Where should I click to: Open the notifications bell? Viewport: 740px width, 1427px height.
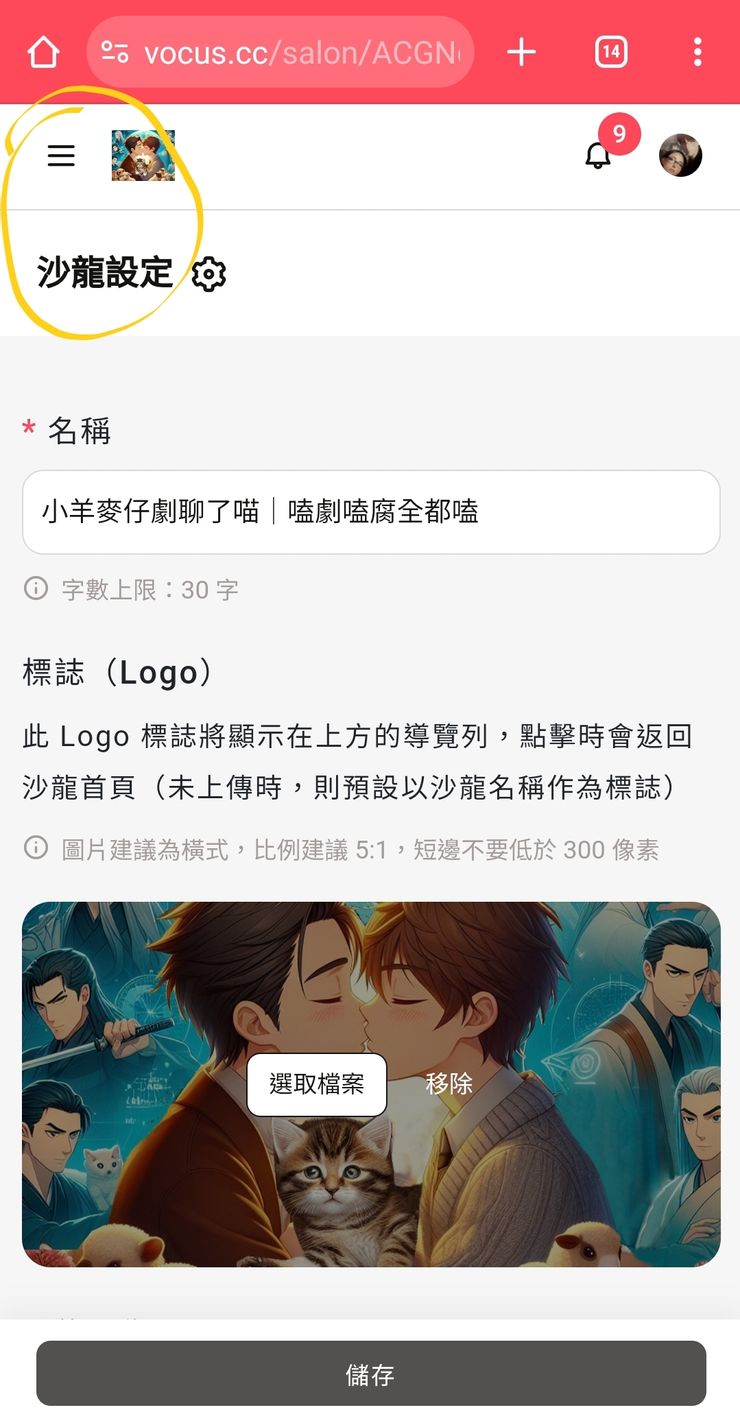(598, 155)
